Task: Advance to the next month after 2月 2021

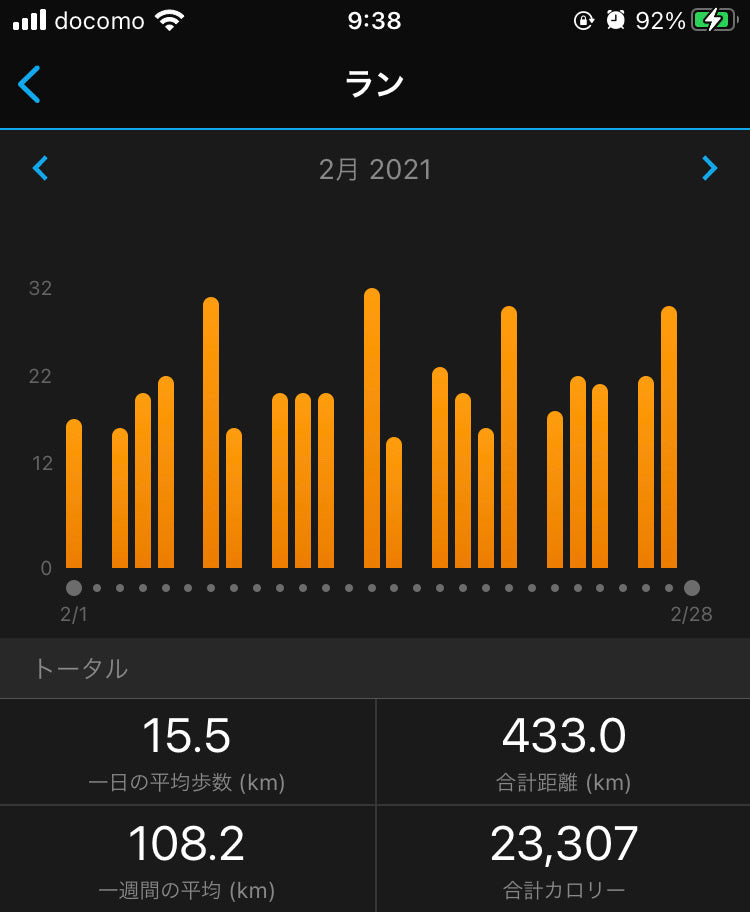Action: (x=709, y=168)
